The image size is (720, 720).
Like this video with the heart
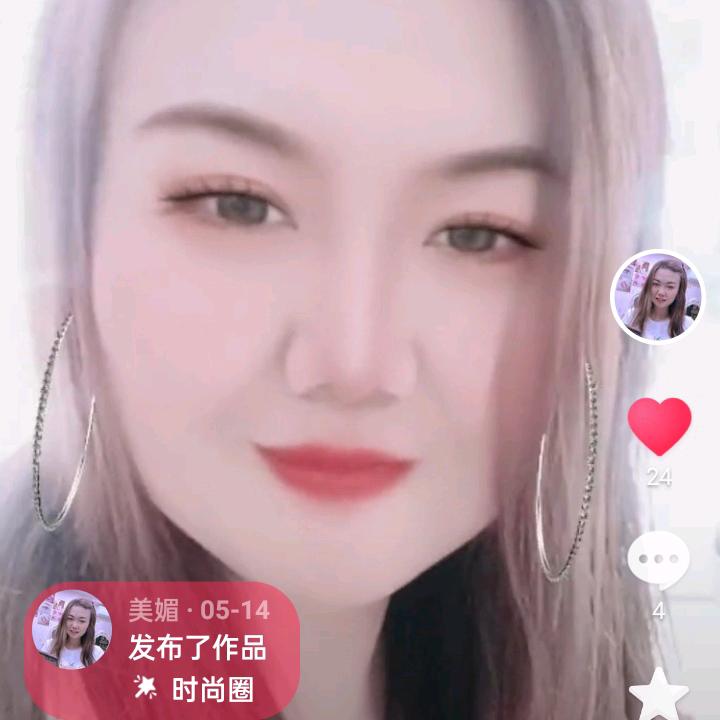[659, 425]
